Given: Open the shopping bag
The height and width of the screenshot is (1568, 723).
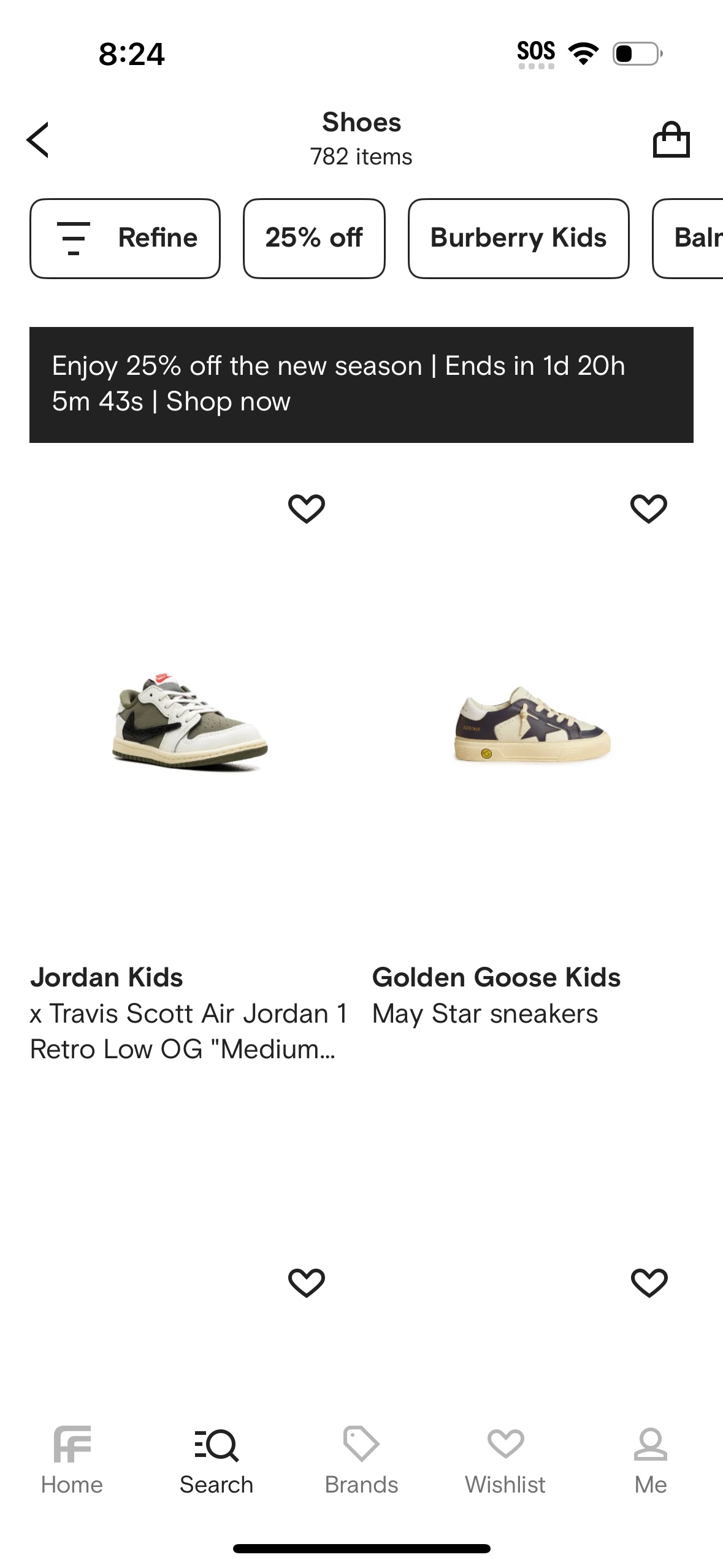Looking at the screenshot, I should click(671, 139).
